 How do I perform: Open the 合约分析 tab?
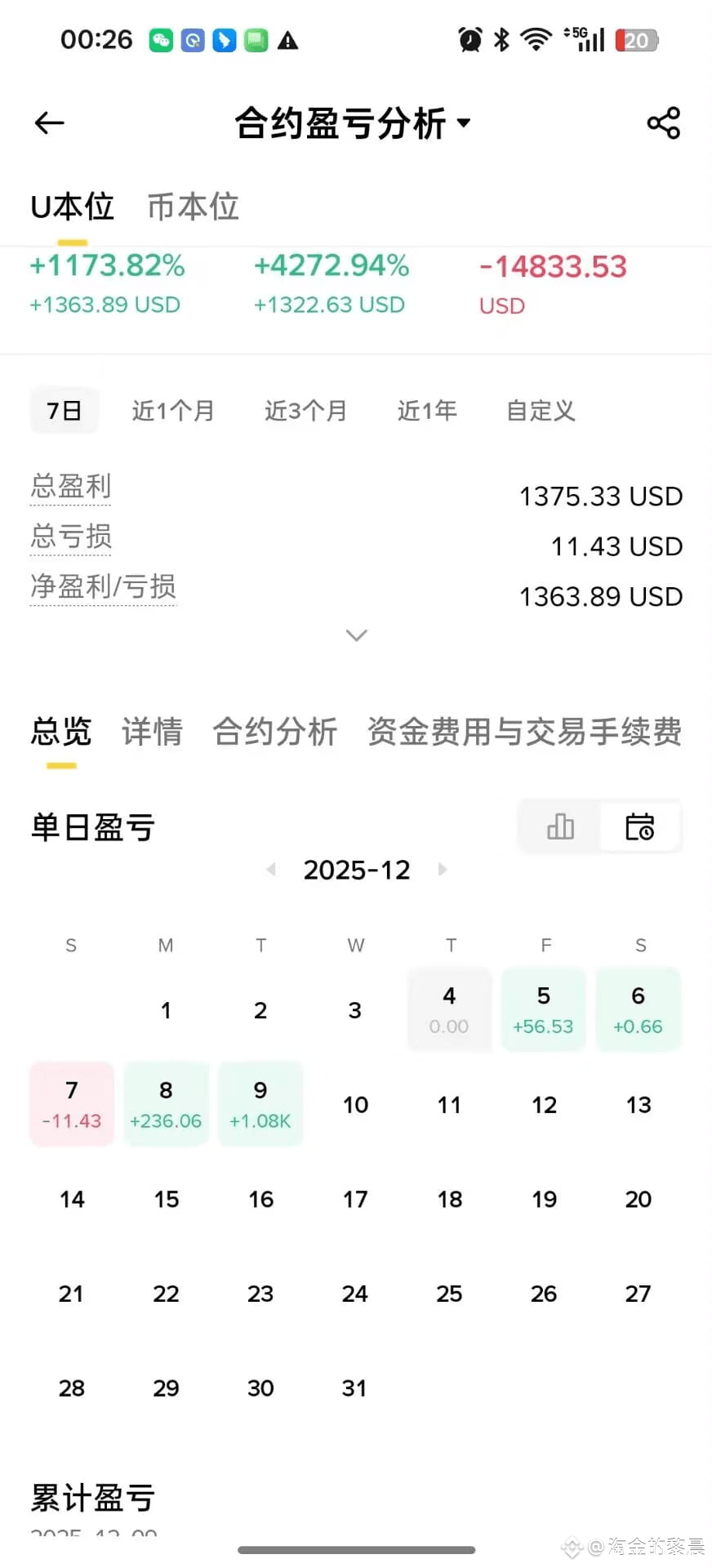coord(274,732)
